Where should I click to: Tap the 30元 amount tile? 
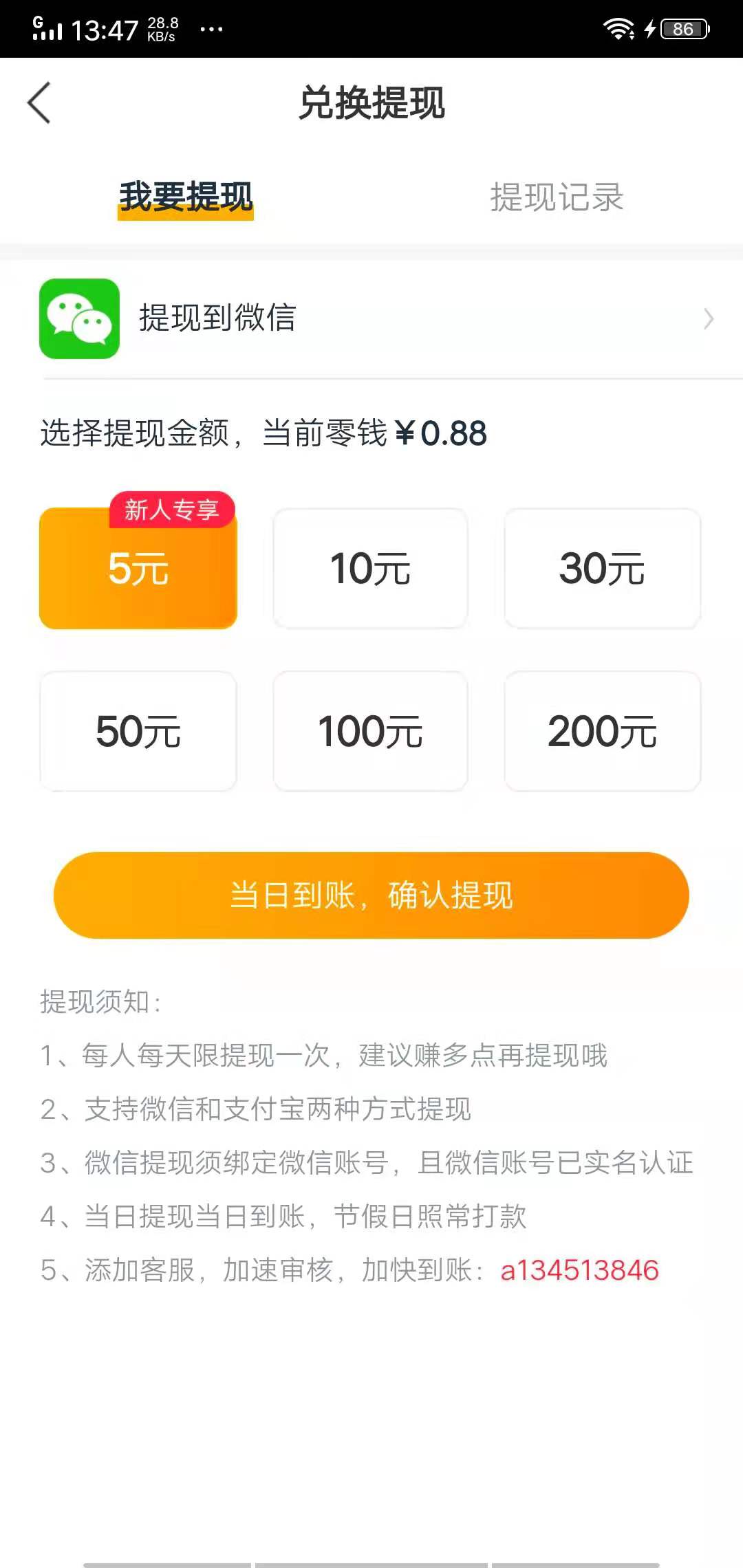click(x=602, y=568)
